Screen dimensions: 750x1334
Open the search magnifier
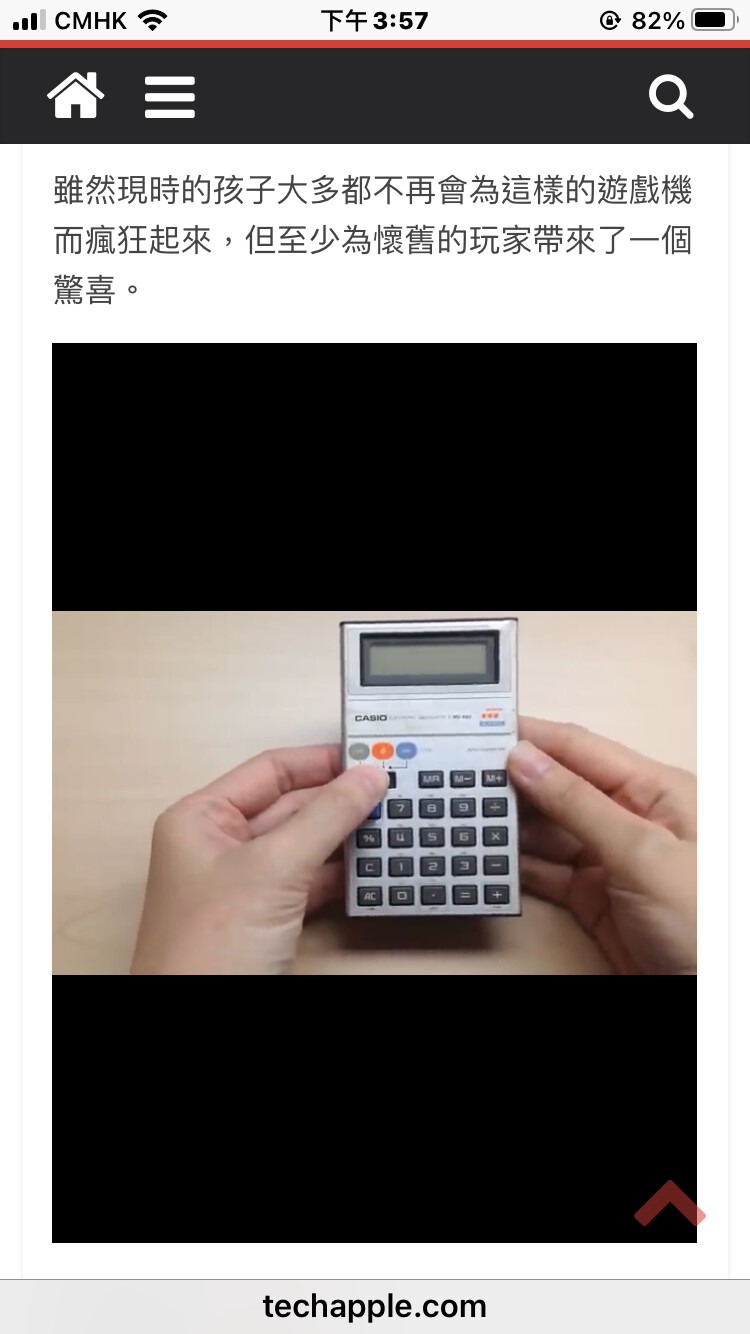pos(671,97)
